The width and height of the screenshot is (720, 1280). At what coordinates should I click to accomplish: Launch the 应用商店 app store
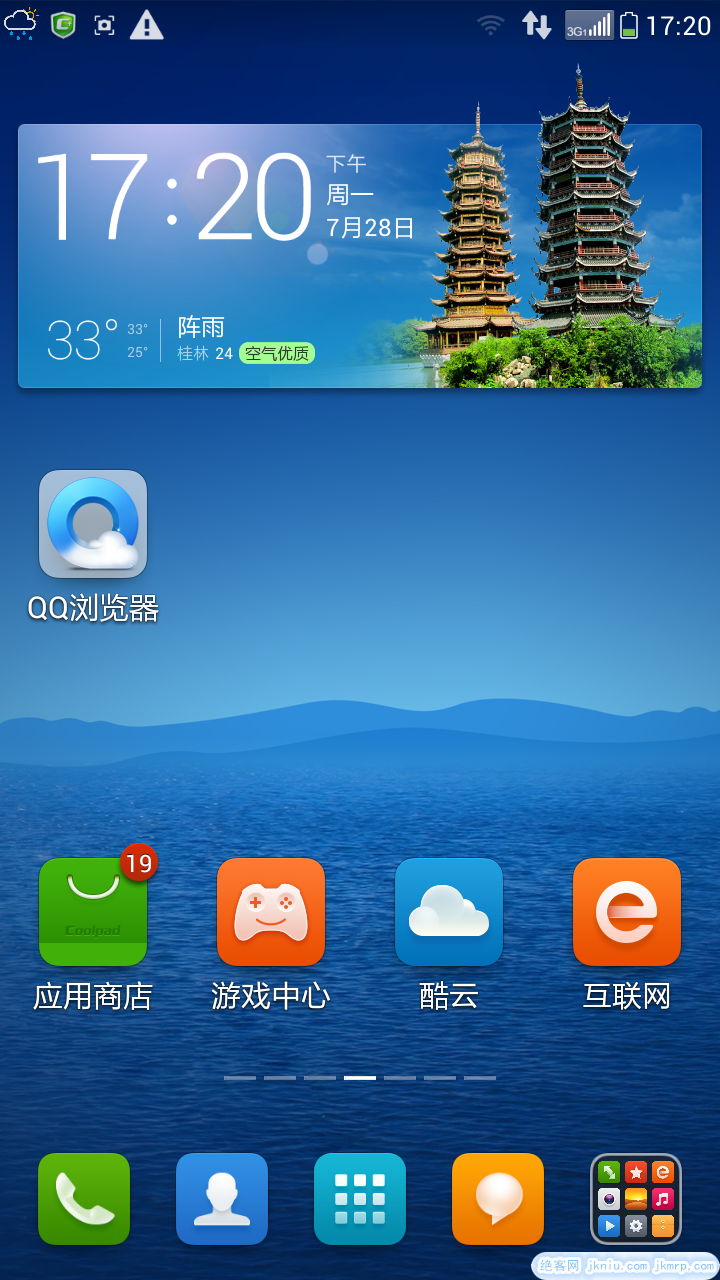93,912
